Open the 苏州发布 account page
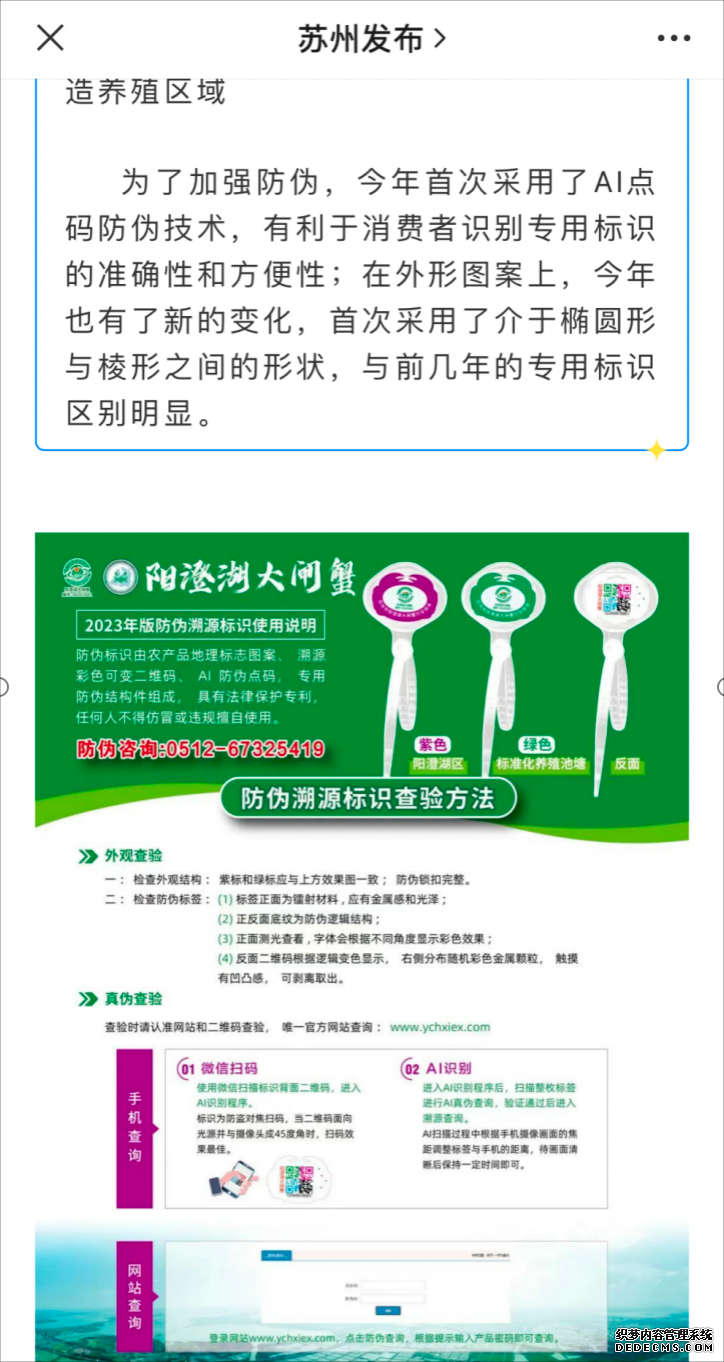The height and width of the screenshot is (1362, 724). coord(371,39)
